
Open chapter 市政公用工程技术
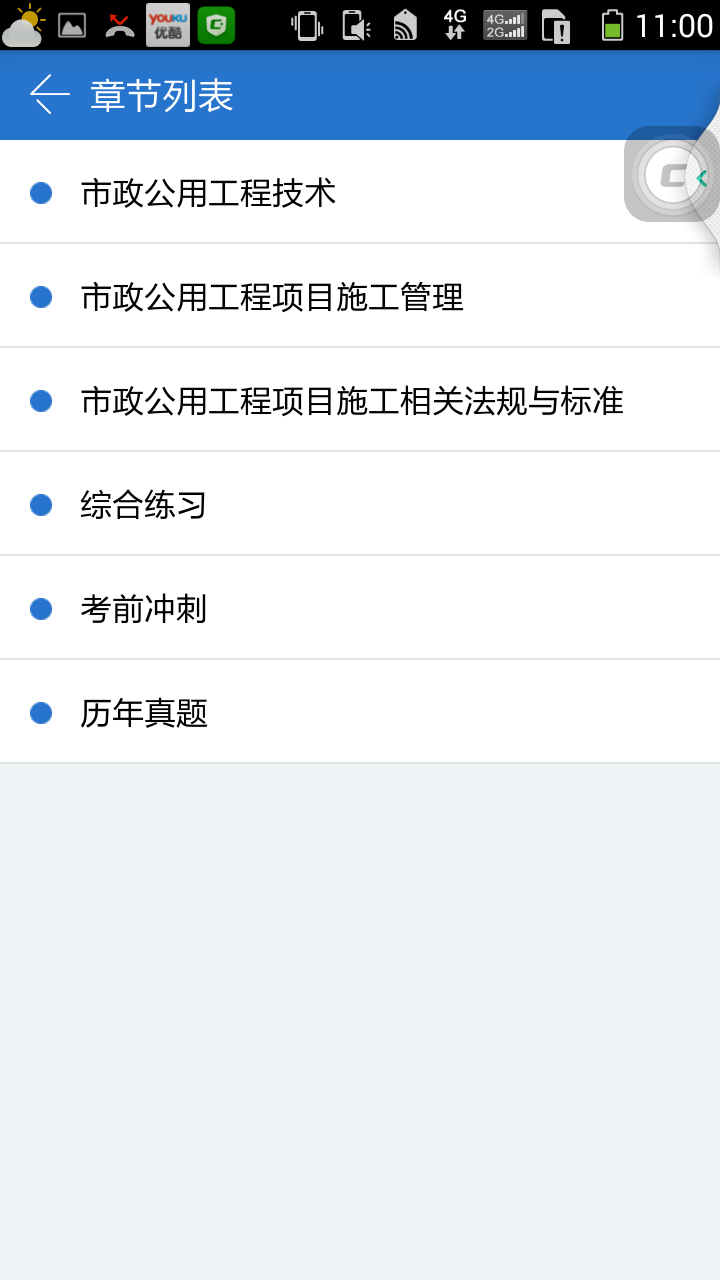(208, 193)
